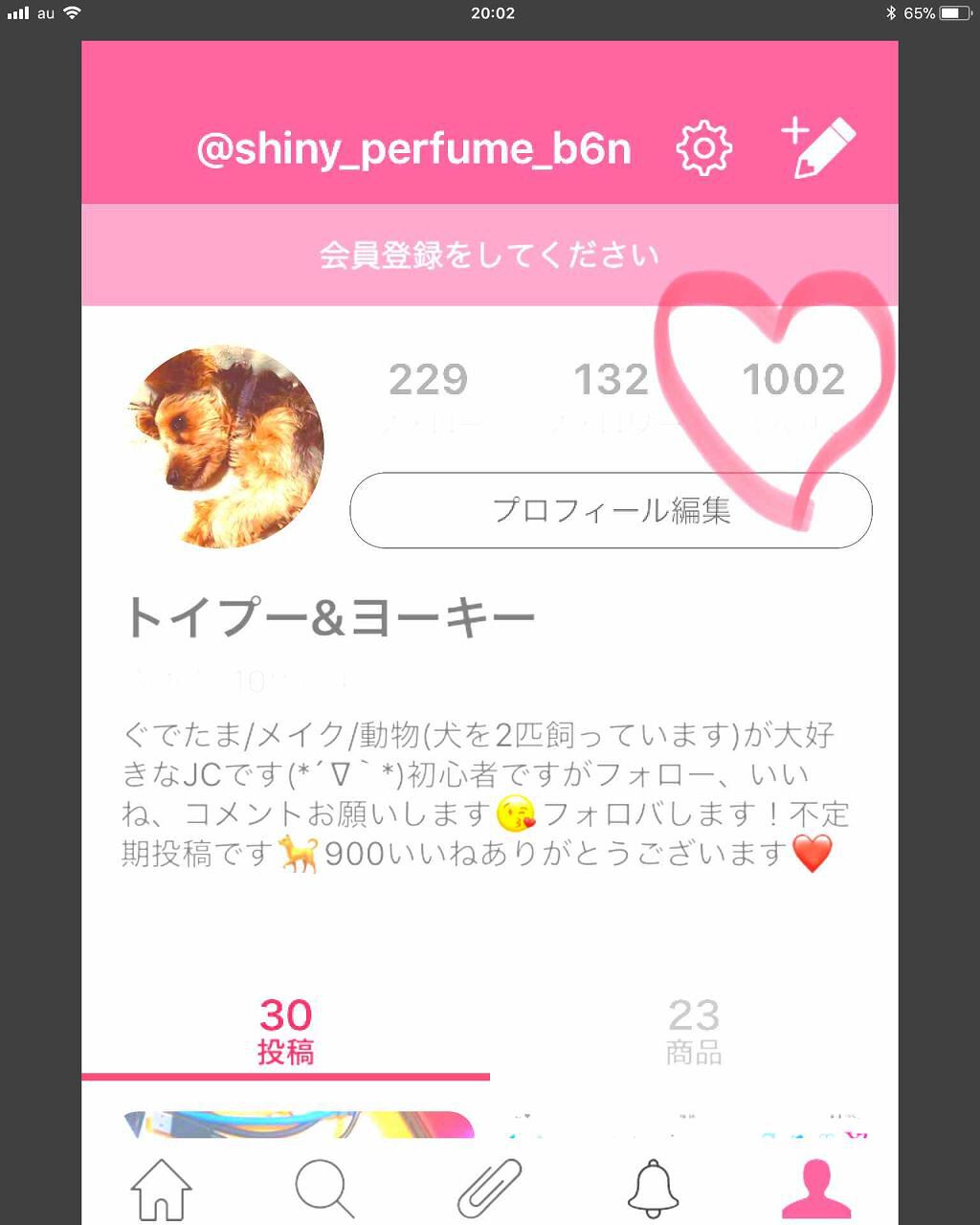Tap the compose new post pencil icon
This screenshot has width=980, height=1225.
pyautogui.click(x=823, y=144)
